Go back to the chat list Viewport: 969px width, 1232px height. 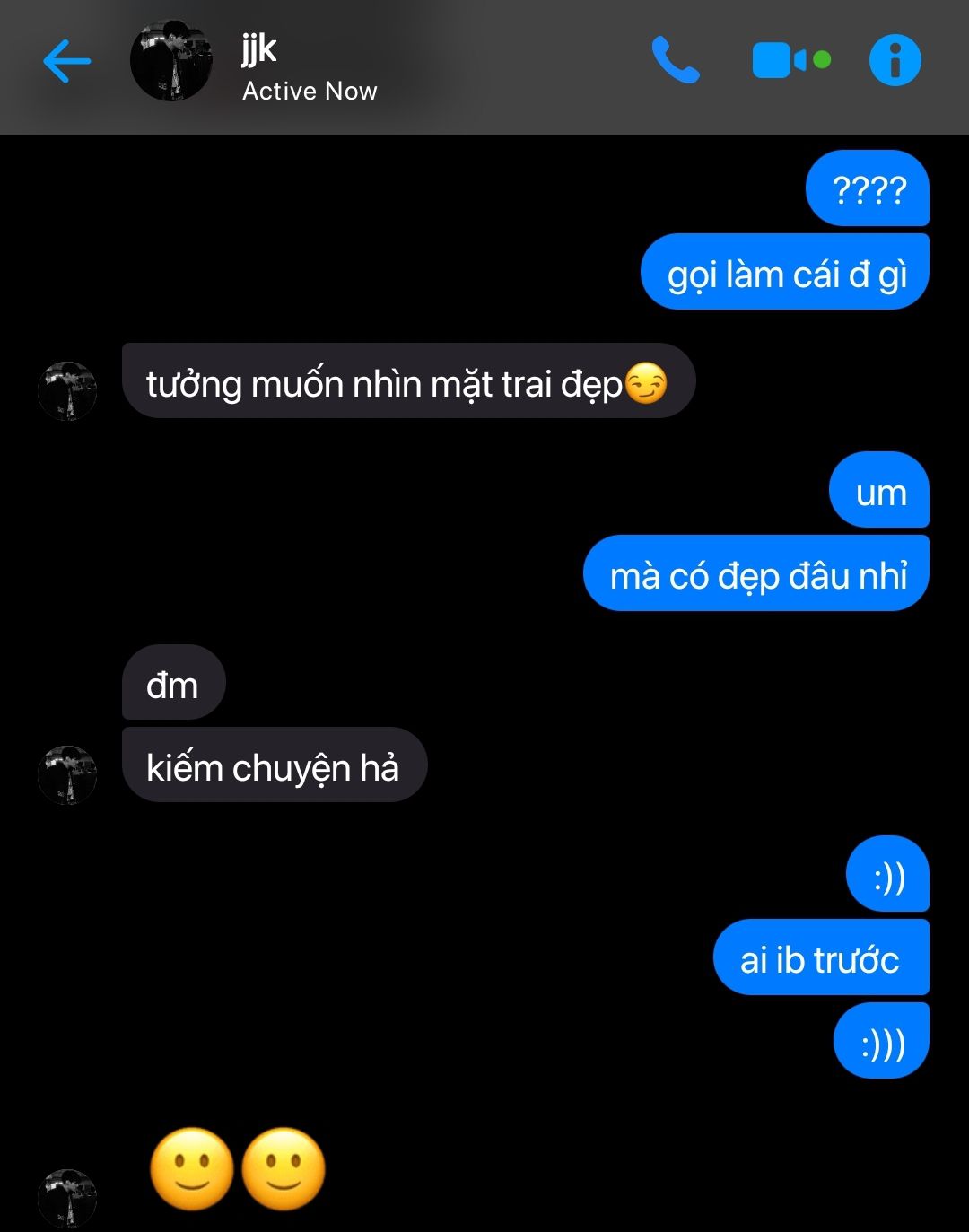coord(67,62)
